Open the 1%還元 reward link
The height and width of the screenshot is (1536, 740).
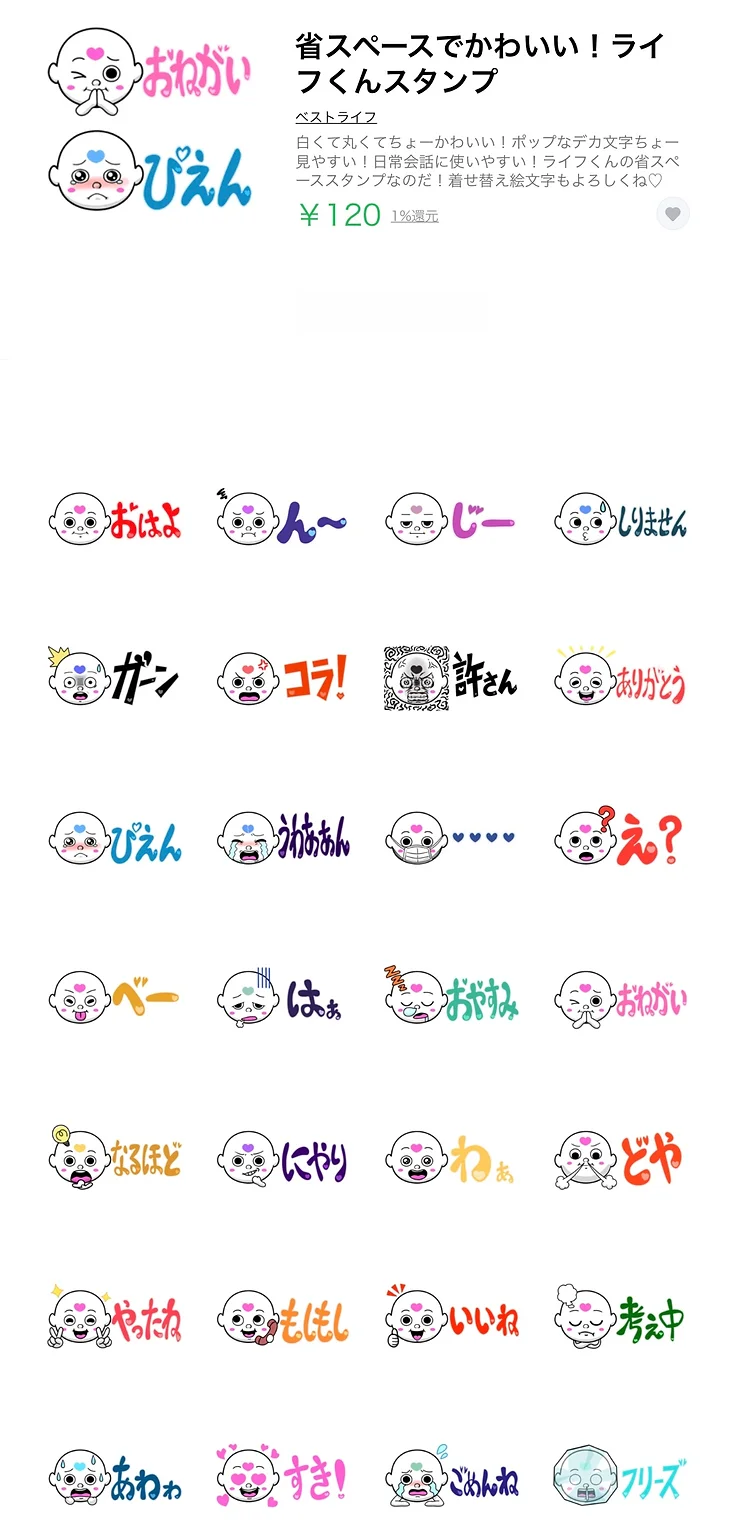pyautogui.click(x=414, y=216)
